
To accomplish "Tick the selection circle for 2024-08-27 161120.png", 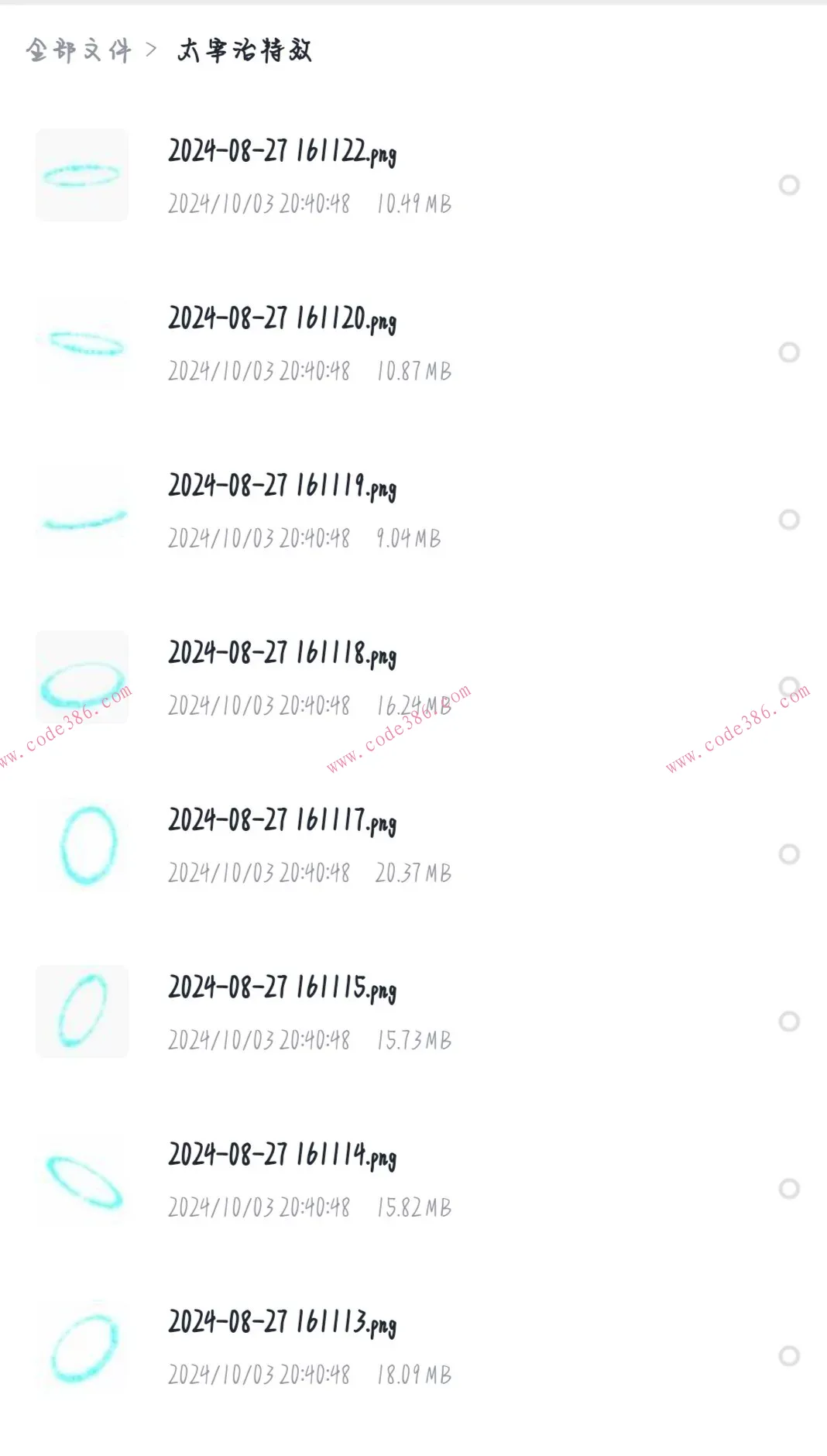I will 789,352.
